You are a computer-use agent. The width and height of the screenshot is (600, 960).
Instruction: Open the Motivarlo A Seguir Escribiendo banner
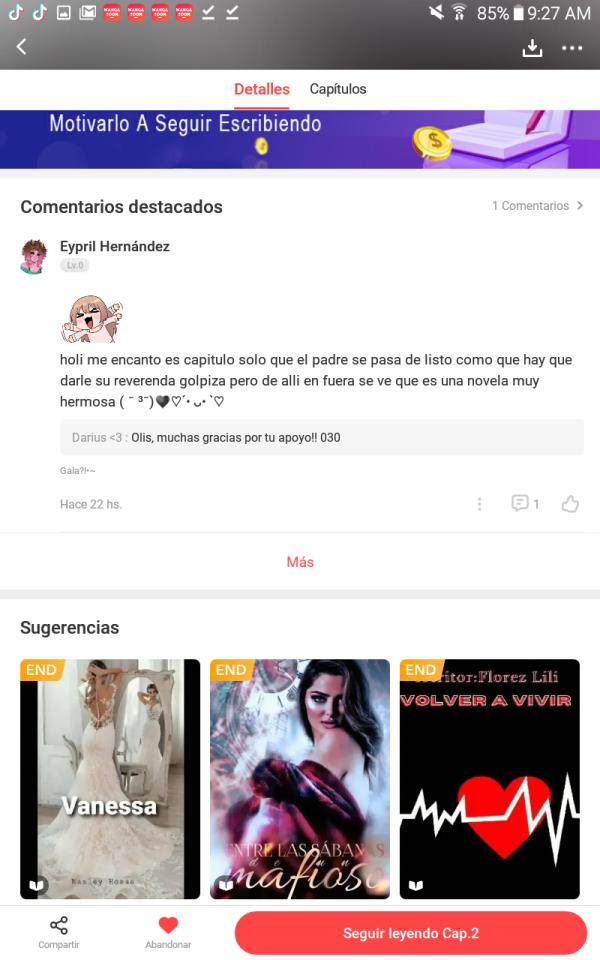coord(300,139)
